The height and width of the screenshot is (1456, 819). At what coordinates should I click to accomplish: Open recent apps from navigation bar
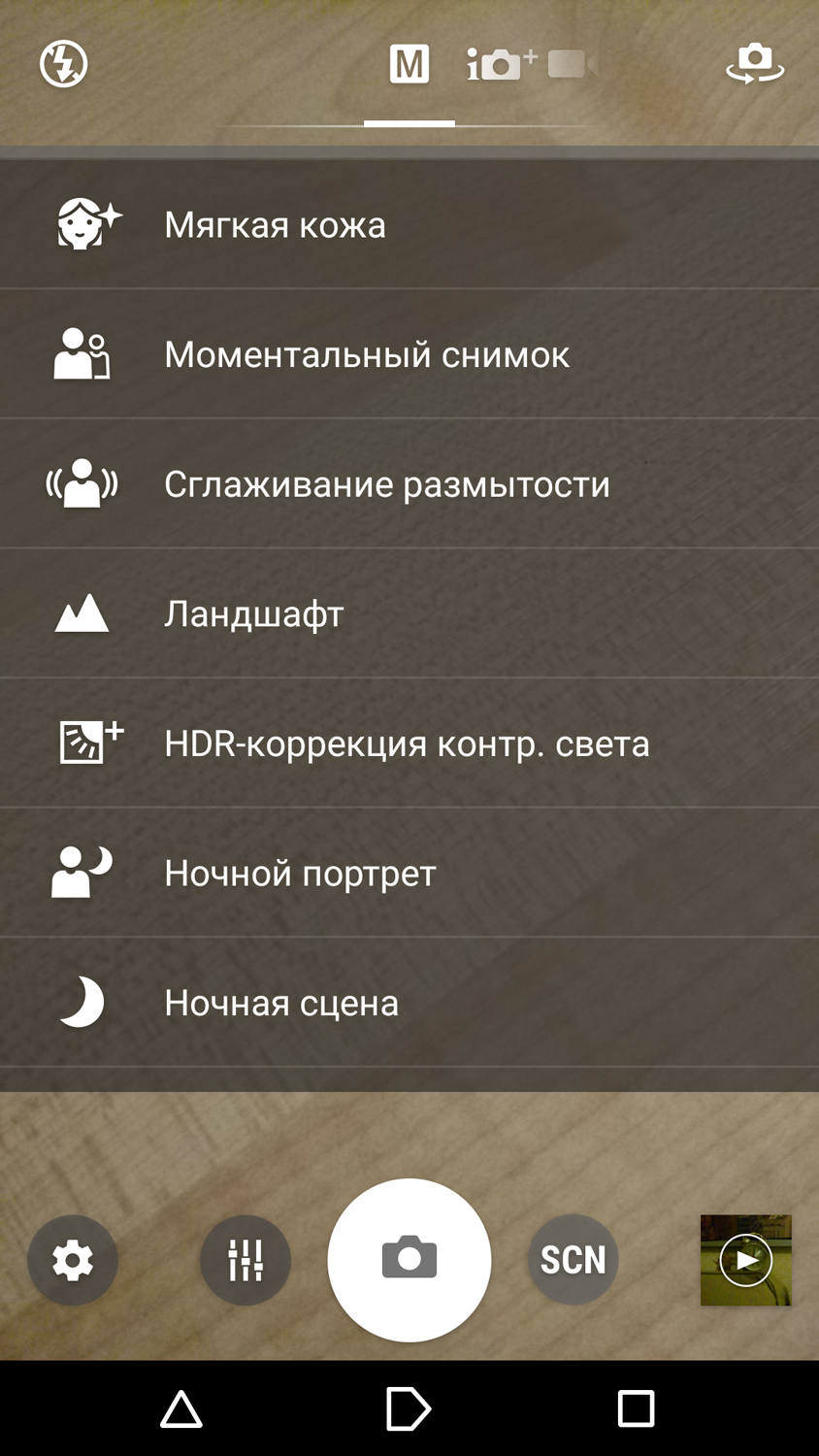tap(636, 1408)
